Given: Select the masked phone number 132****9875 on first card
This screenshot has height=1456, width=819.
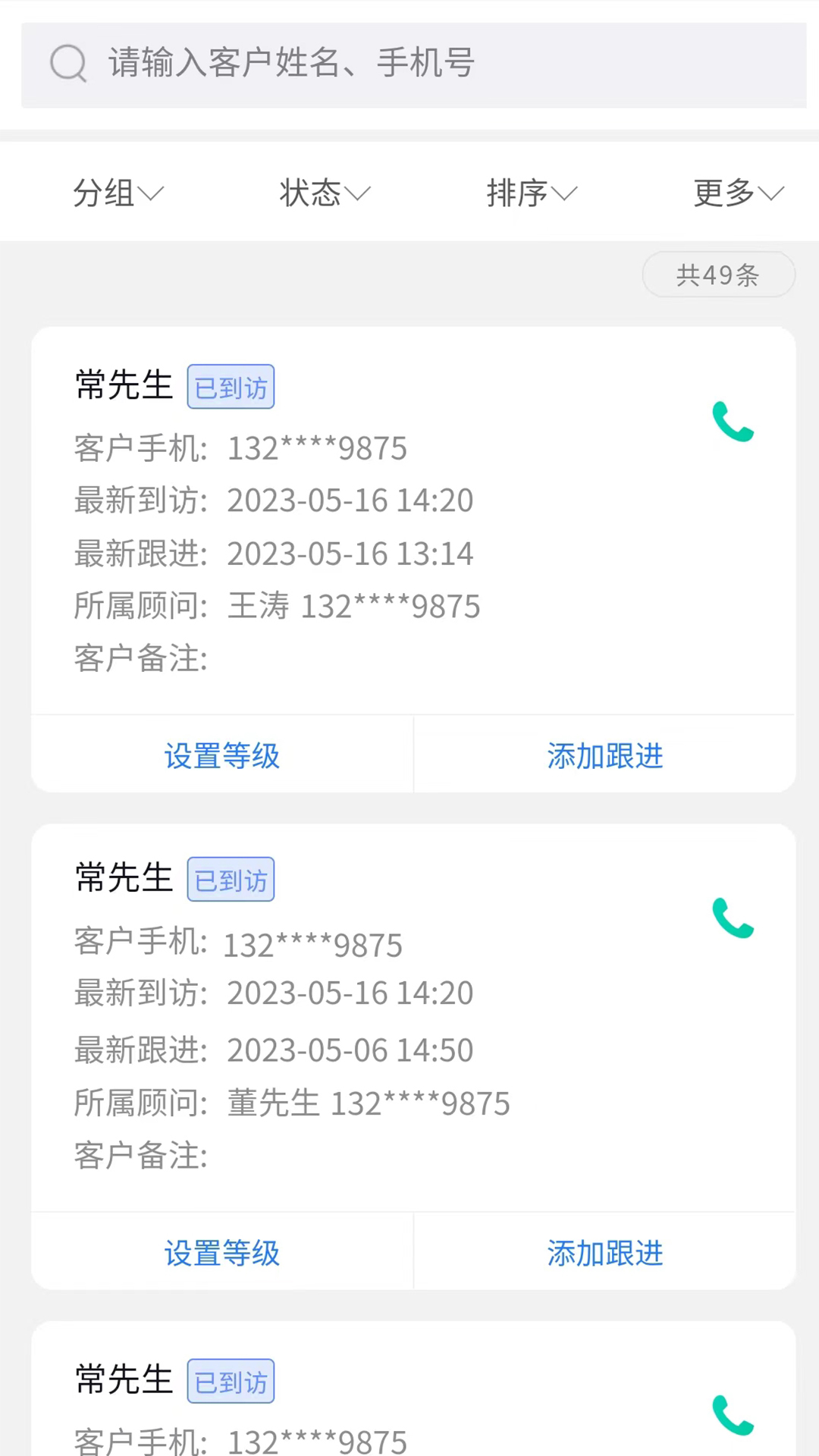Looking at the screenshot, I should 316,448.
